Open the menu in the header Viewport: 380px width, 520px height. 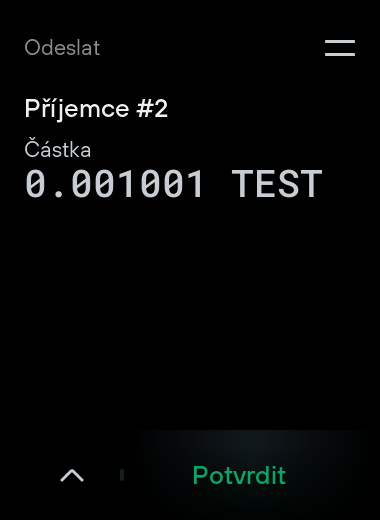point(340,48)
